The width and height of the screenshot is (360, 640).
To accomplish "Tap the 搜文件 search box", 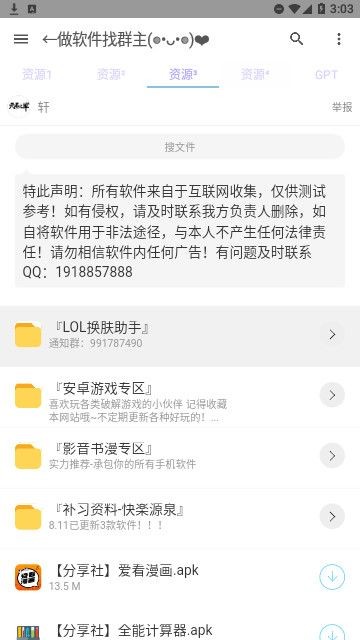I will coord(180,147).
